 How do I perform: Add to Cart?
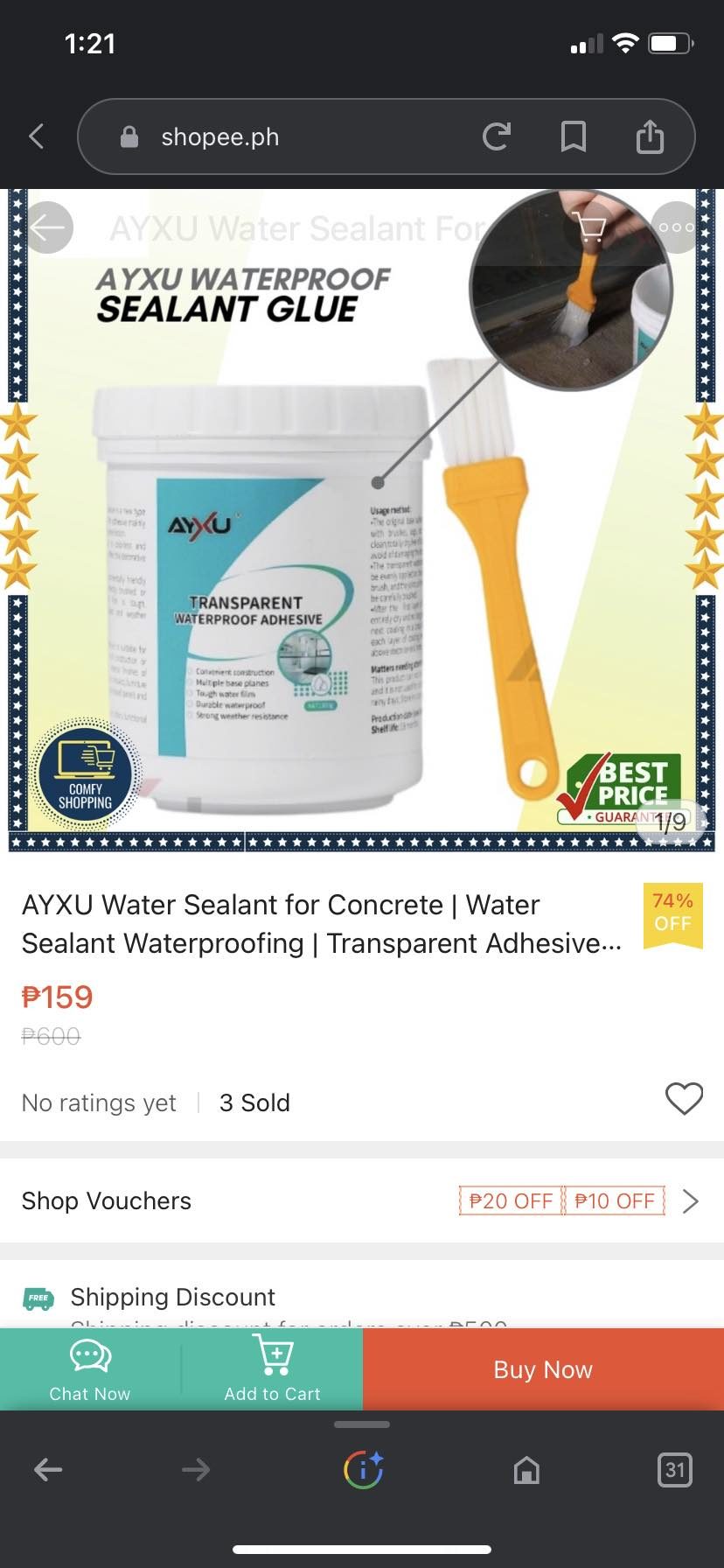[272, 1370]
